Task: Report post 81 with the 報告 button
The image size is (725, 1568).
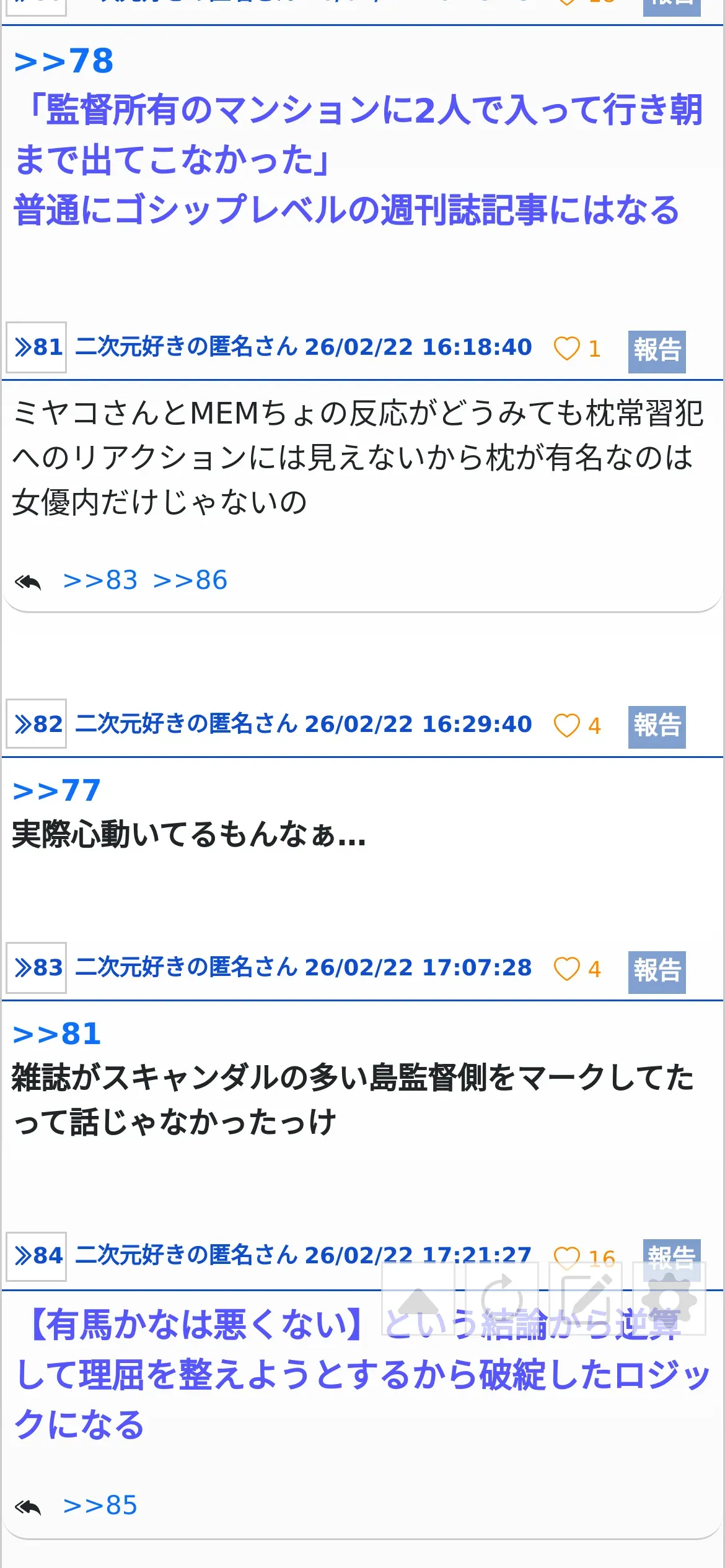Action: pos(656,351)
